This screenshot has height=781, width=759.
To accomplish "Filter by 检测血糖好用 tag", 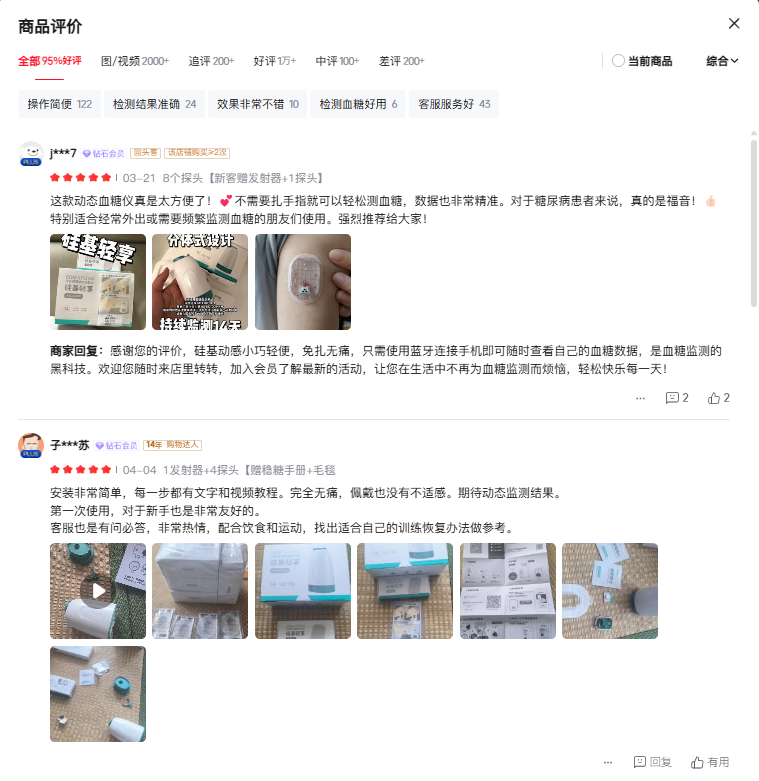I will tap(358, 104).
